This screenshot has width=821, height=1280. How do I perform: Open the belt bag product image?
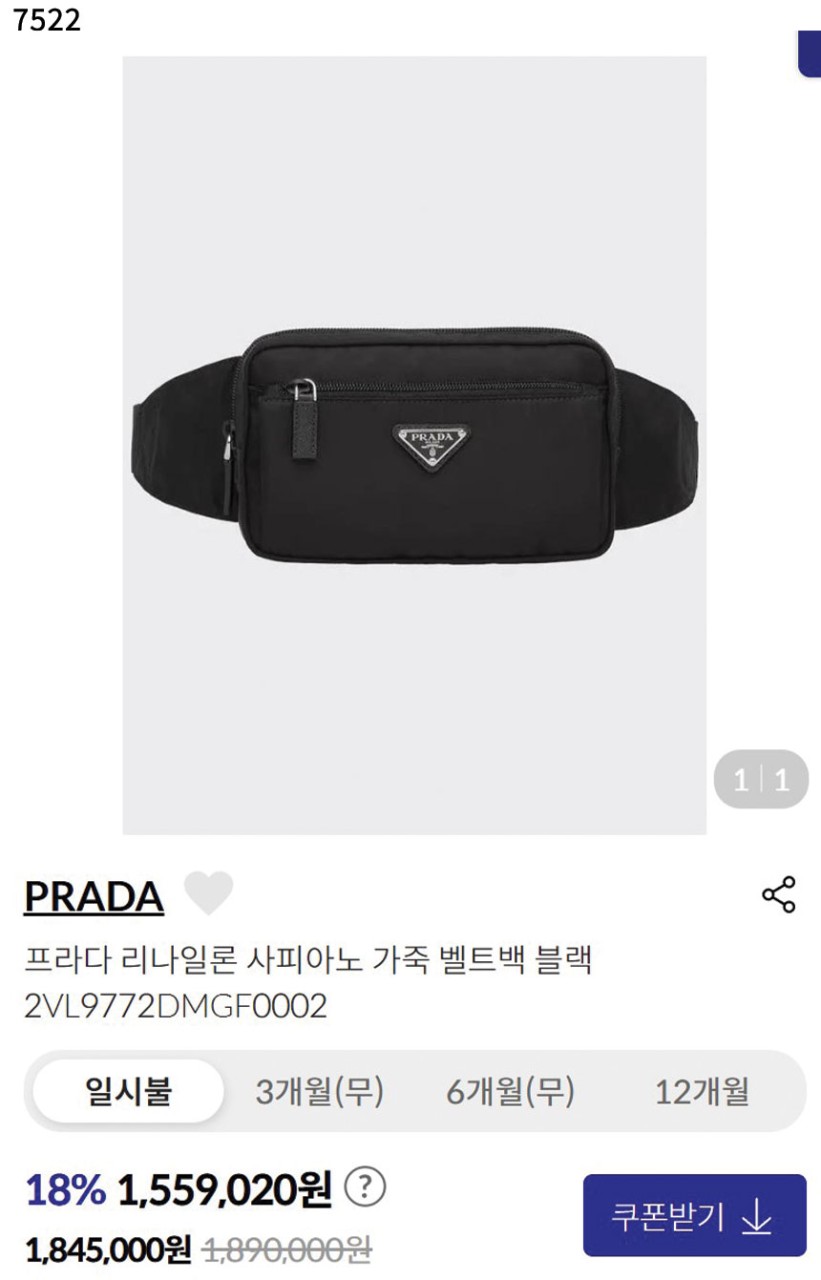(x=414, y=445)
